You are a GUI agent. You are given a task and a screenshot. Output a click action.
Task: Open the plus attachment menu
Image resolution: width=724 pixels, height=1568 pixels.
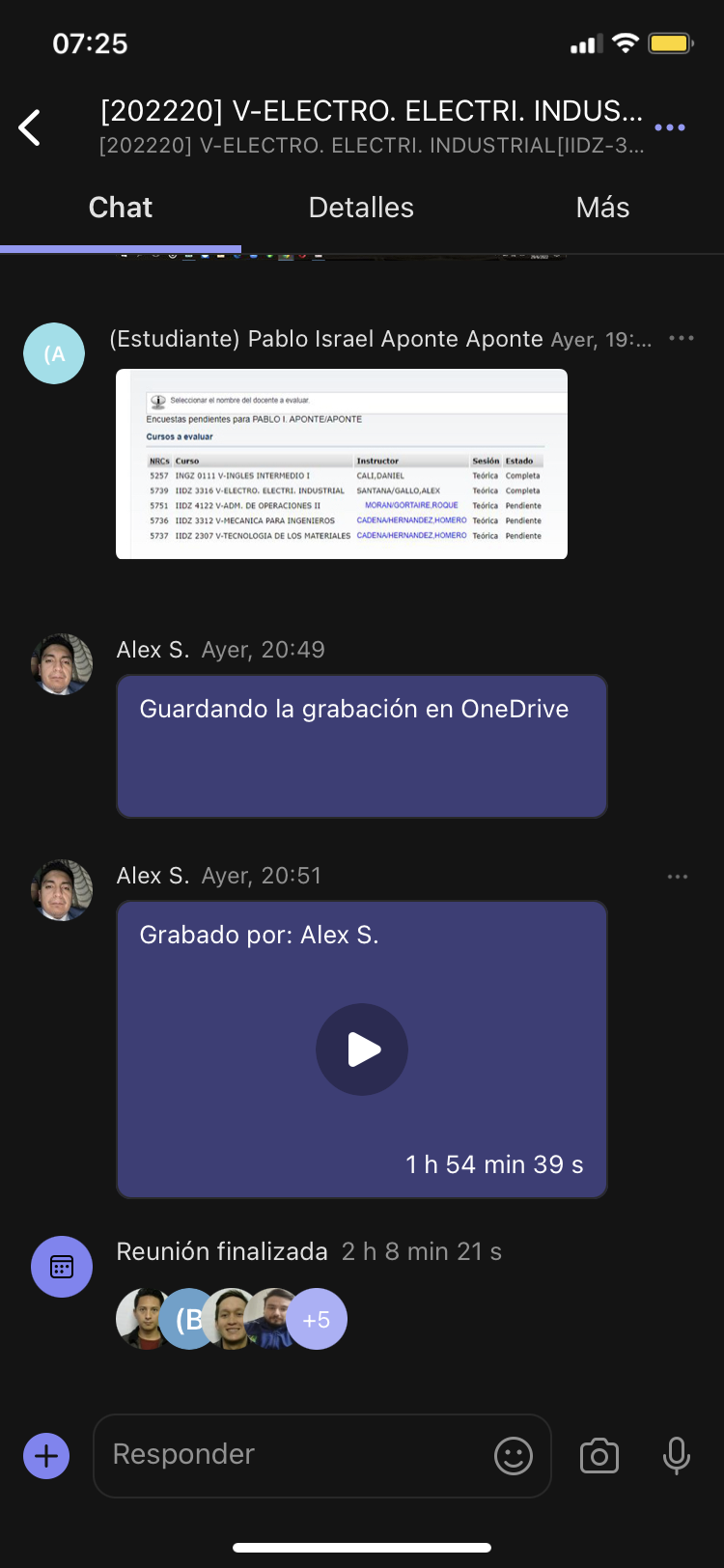click(46, 1456)
